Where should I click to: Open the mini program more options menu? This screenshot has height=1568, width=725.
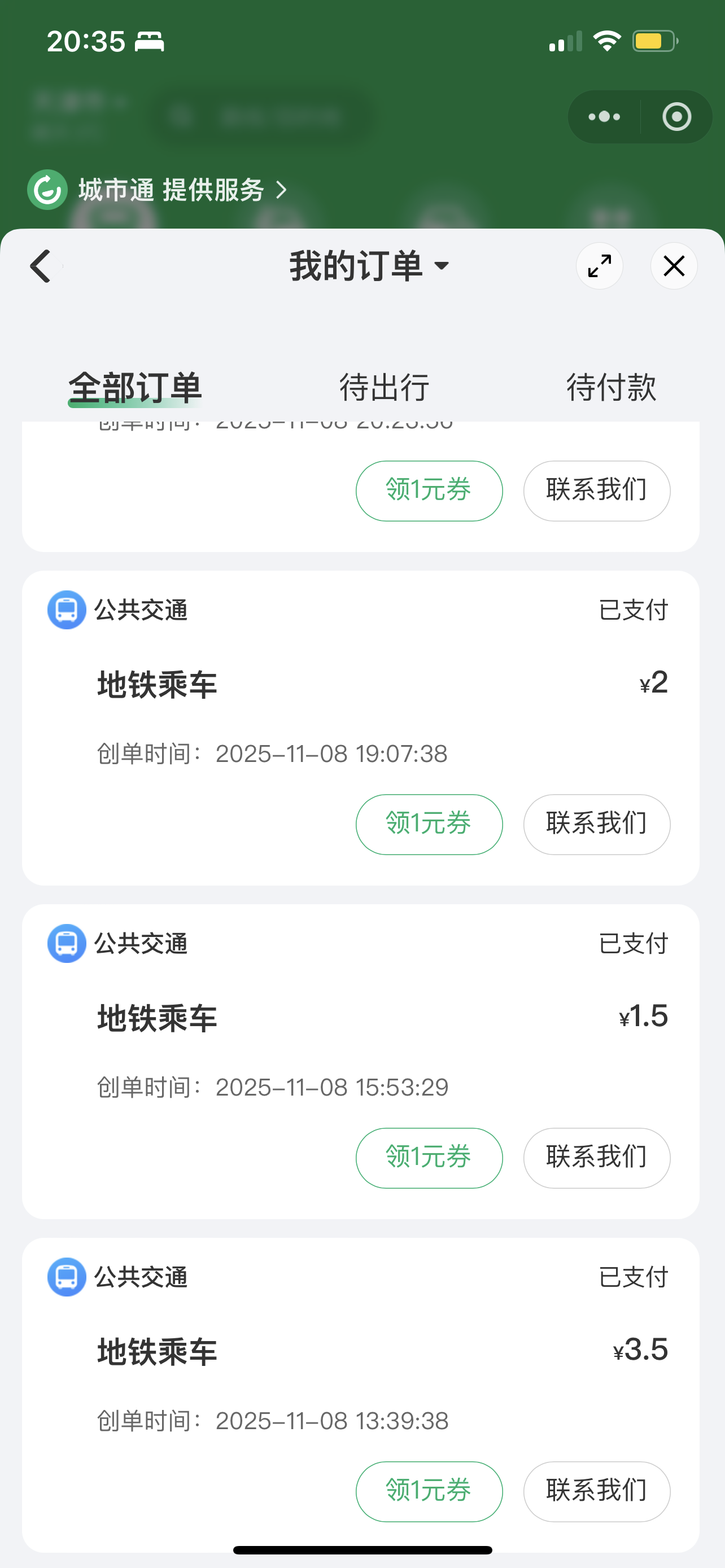click(x=604, y=117)
